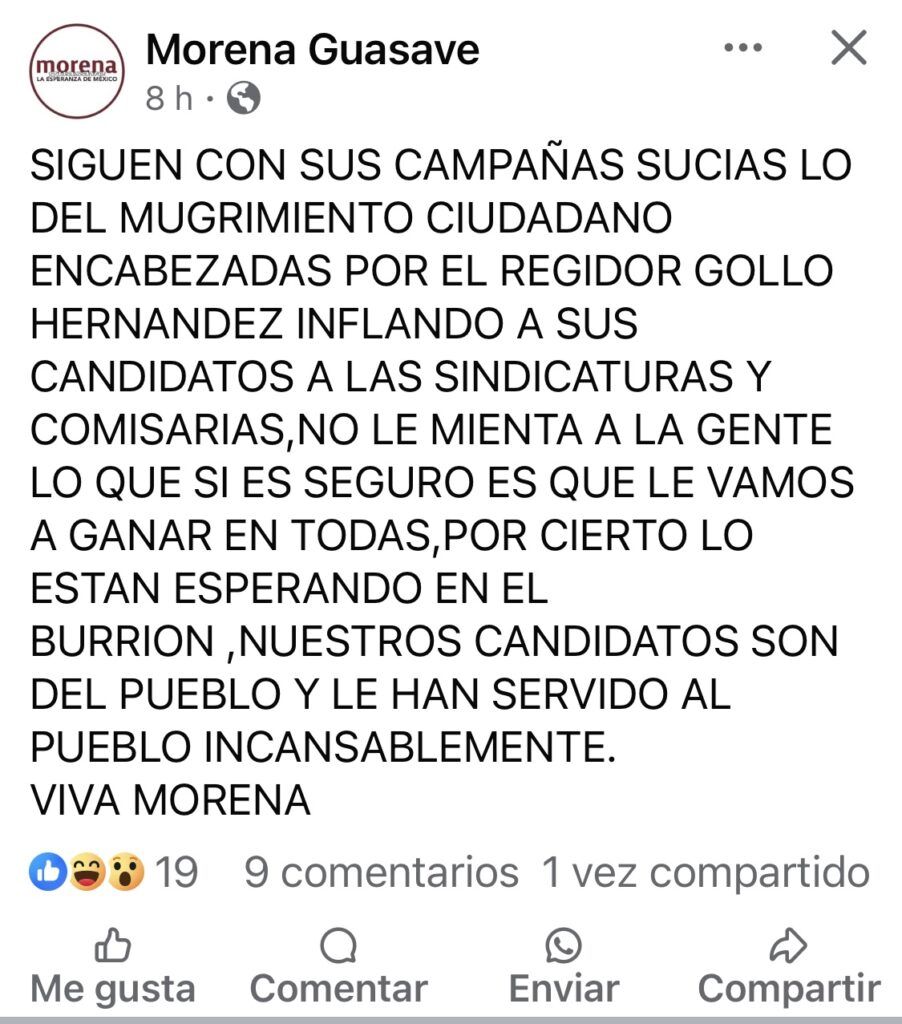Viewport: 902px width, 1024px height.
Task: Open the 9 comentarios thread
Action: (381, 873)
